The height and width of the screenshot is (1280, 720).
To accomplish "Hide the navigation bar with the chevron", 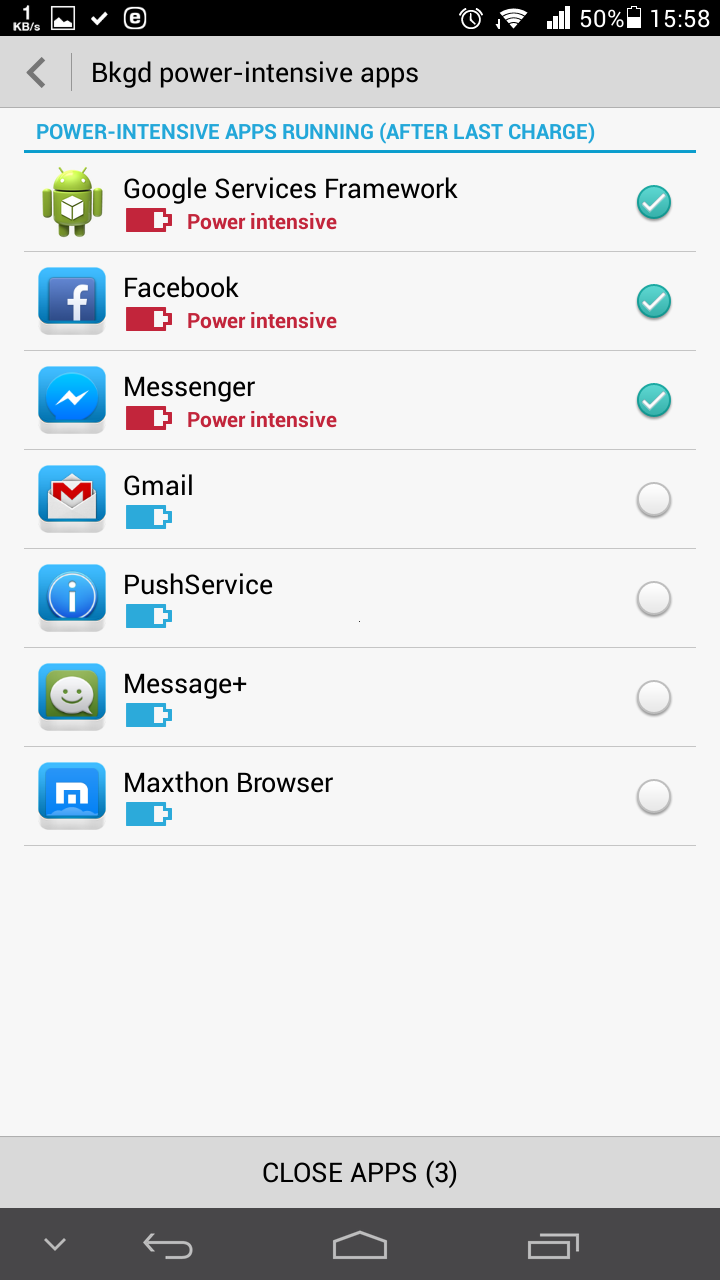I will 55,1245.
